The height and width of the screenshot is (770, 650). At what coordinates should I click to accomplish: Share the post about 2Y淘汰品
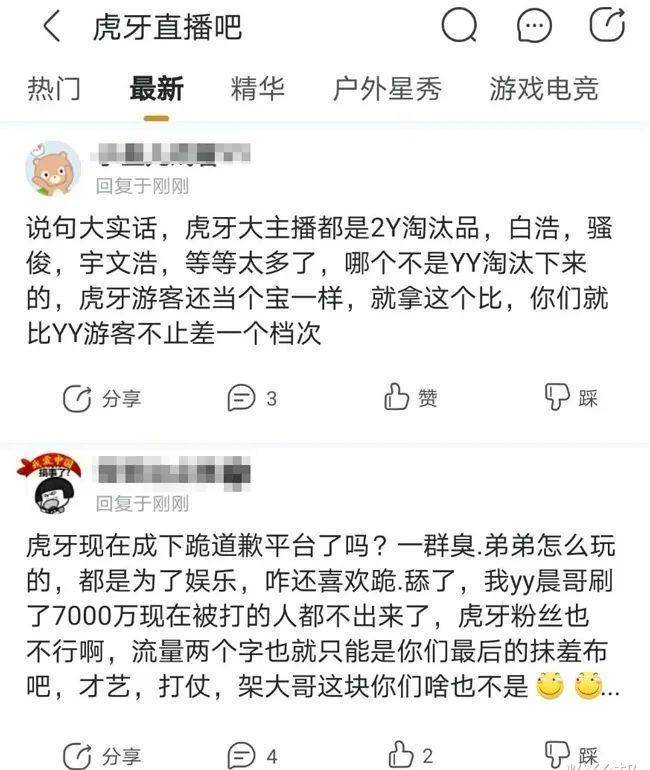(101, 398)
